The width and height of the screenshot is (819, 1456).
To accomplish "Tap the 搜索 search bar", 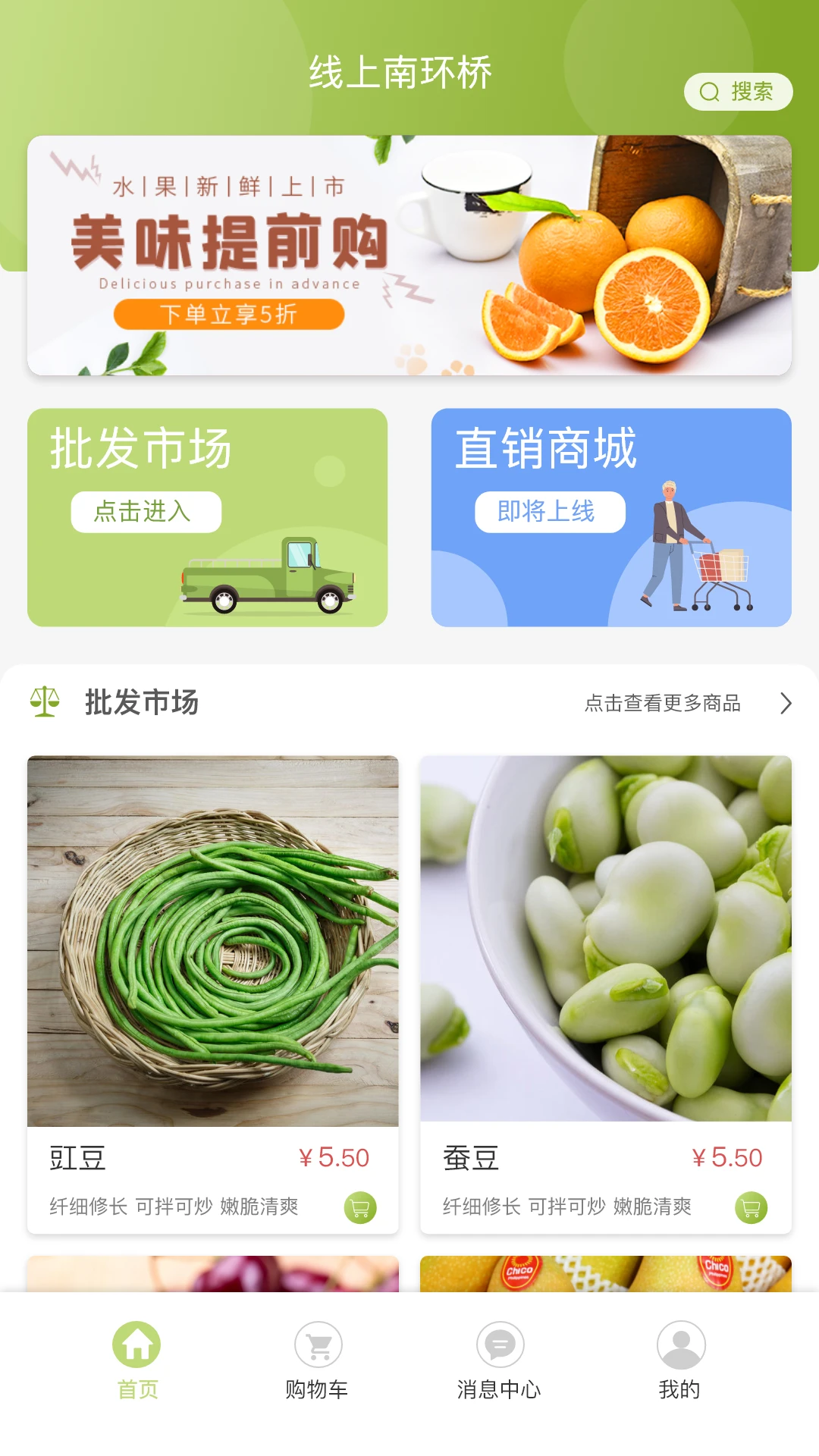I will click(x=737, y=92).
